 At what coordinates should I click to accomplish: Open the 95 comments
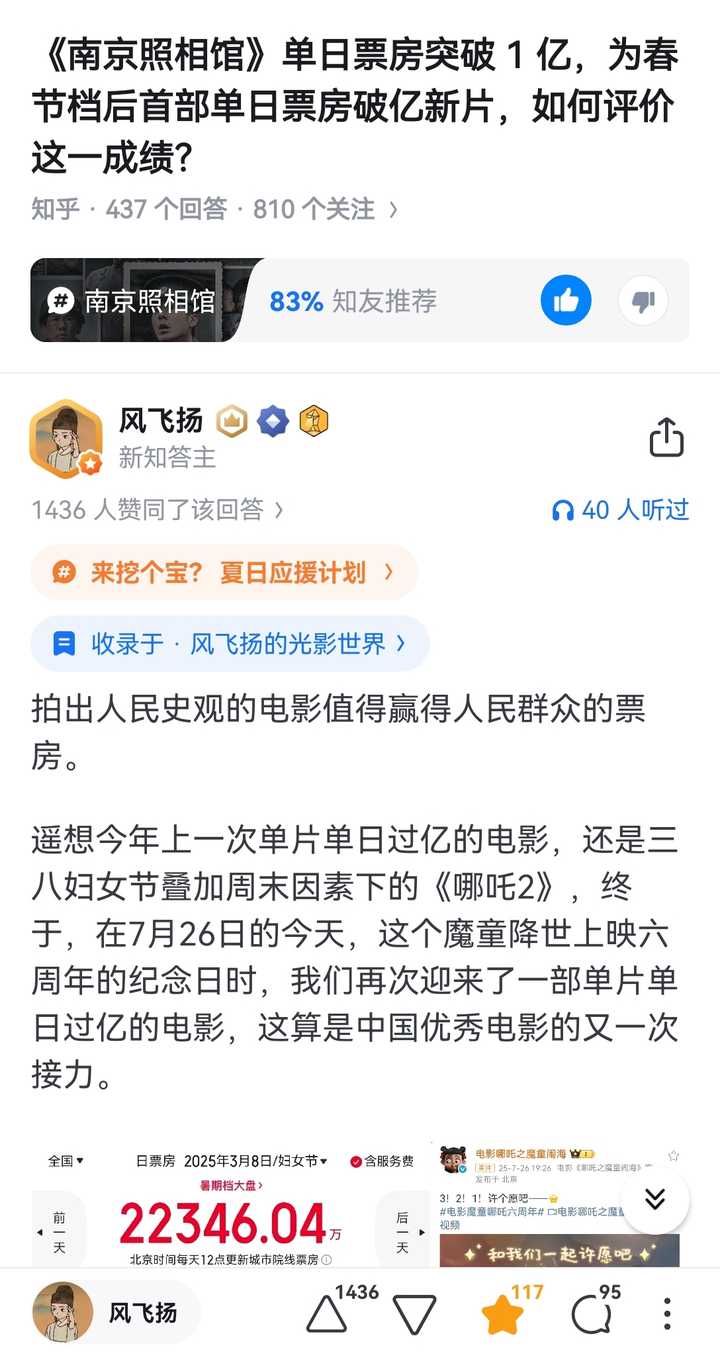(x=590, y=1314)
